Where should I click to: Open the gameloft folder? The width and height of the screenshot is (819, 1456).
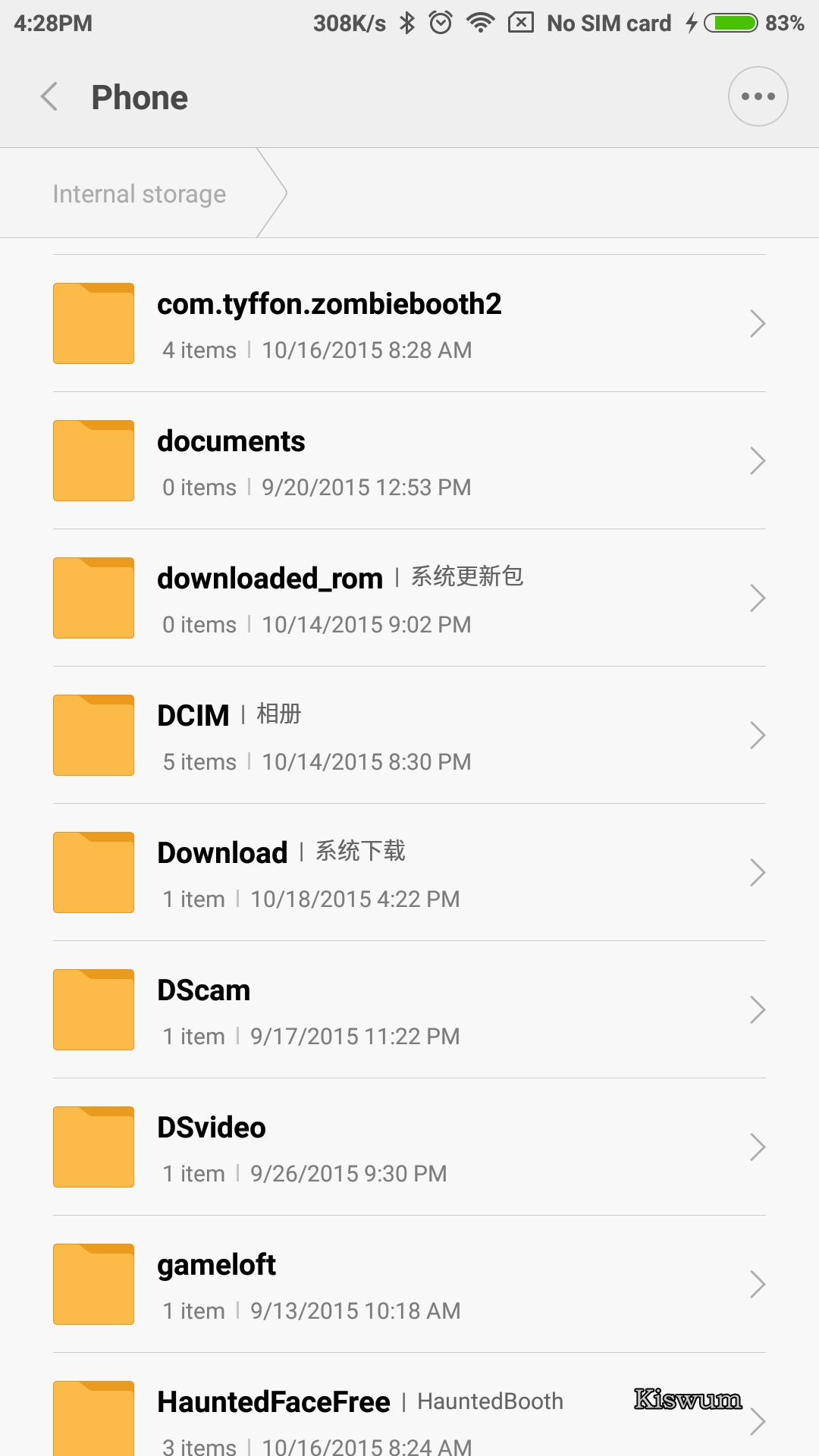point(409,1284)
